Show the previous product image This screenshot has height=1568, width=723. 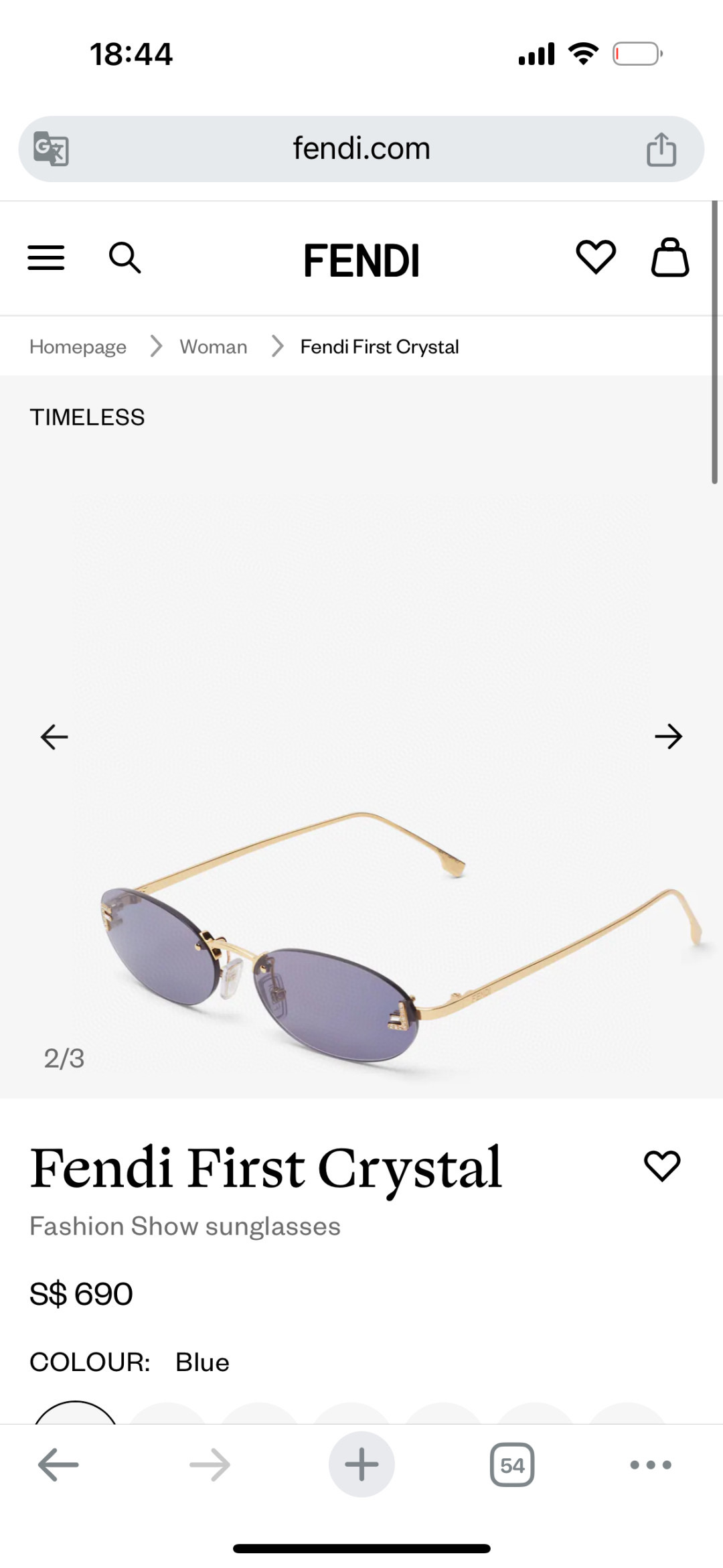point(54,737)
